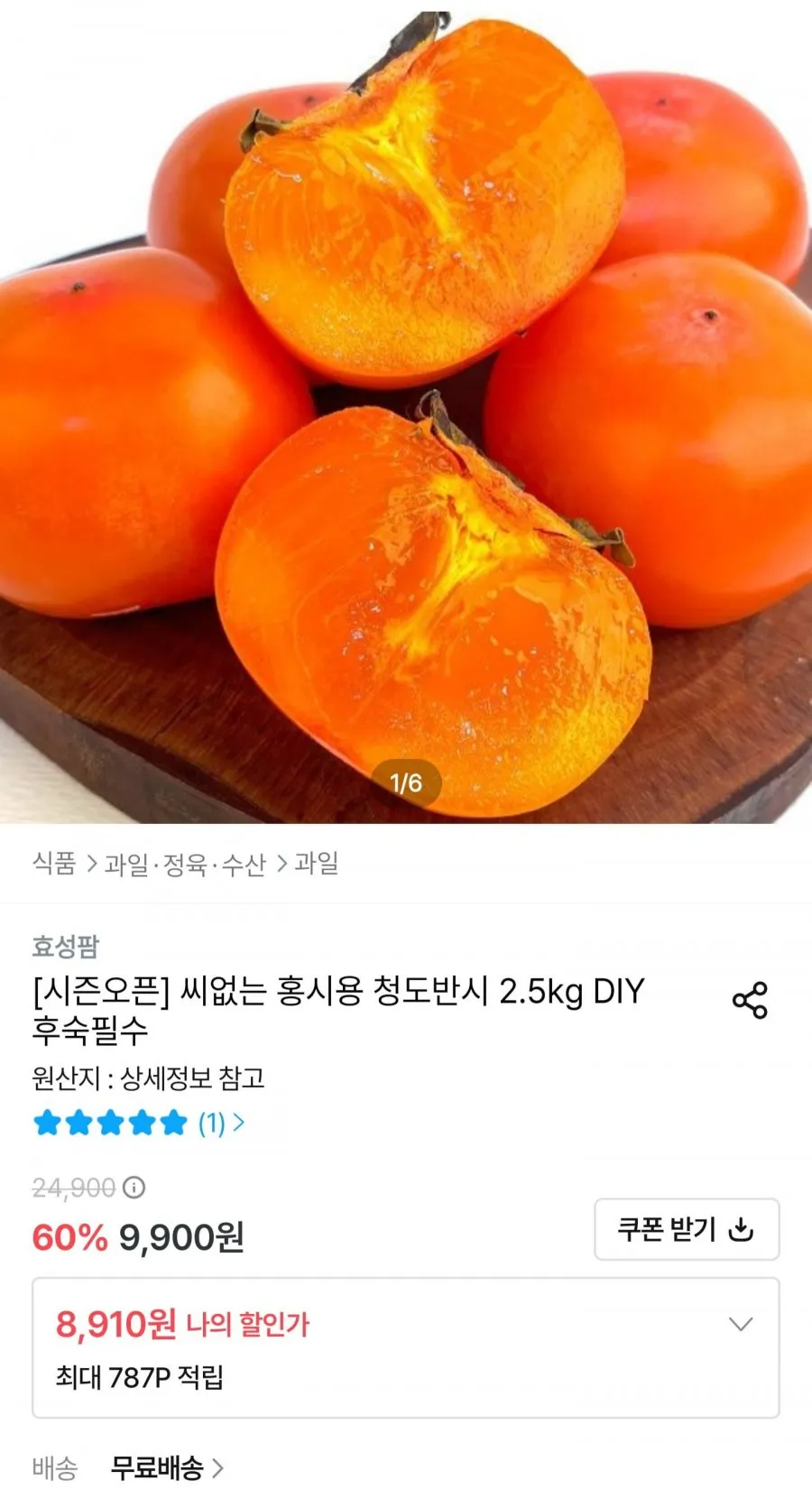Open 무료배송 shipping details
The height and width of the screenshot is (1499, 812).
point(167,1467)
